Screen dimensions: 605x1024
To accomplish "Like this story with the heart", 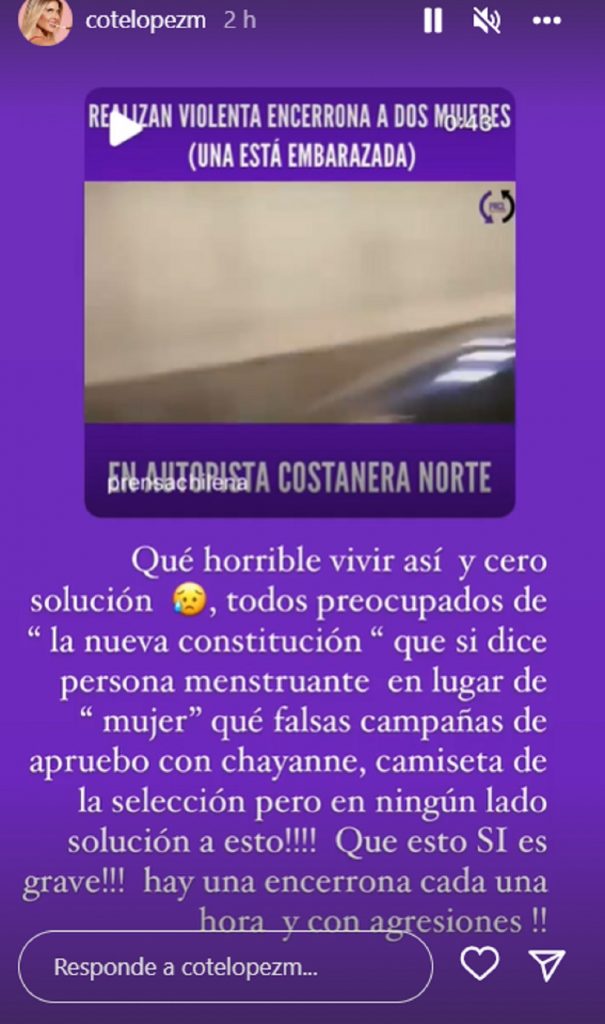I will coord(480,966).
